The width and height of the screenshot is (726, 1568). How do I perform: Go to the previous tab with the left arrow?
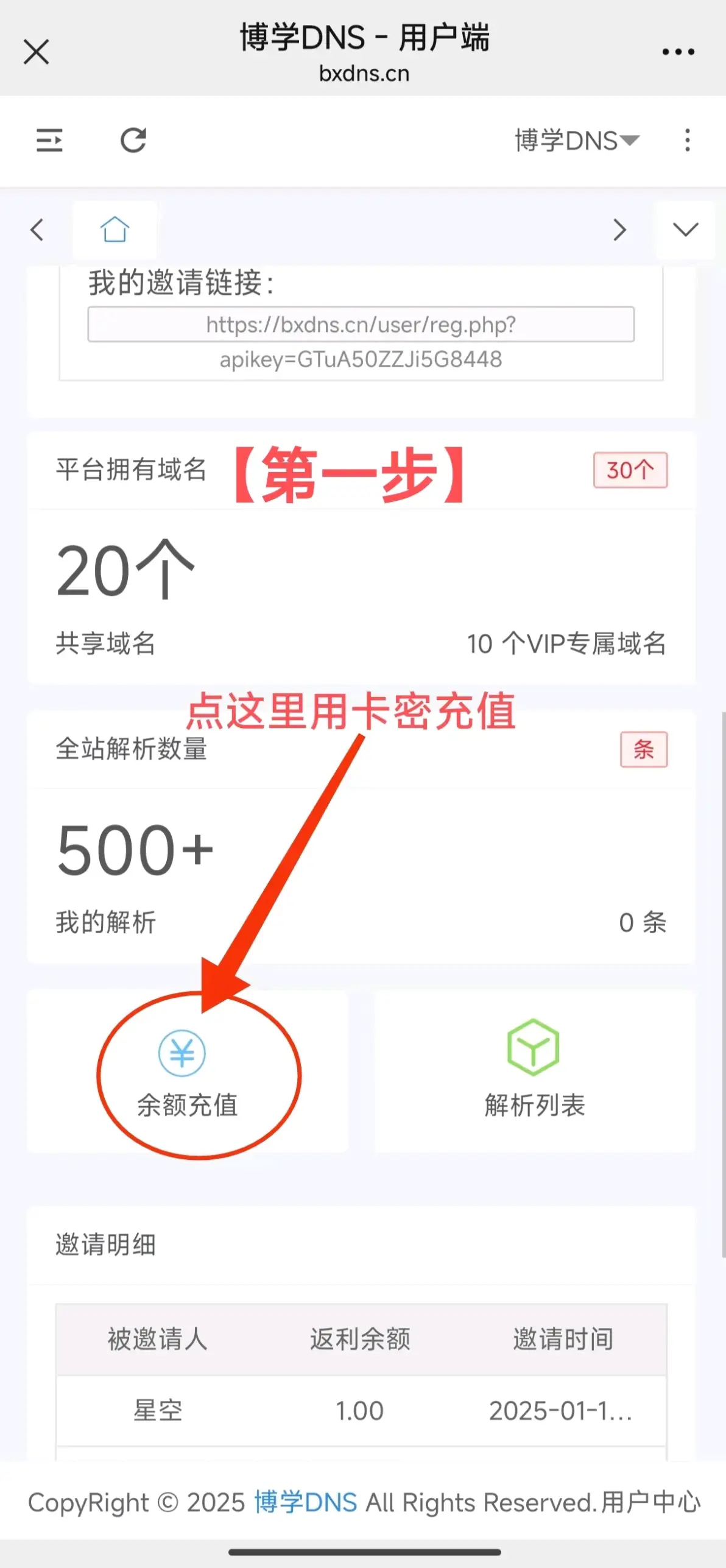(x=37, y=230)
